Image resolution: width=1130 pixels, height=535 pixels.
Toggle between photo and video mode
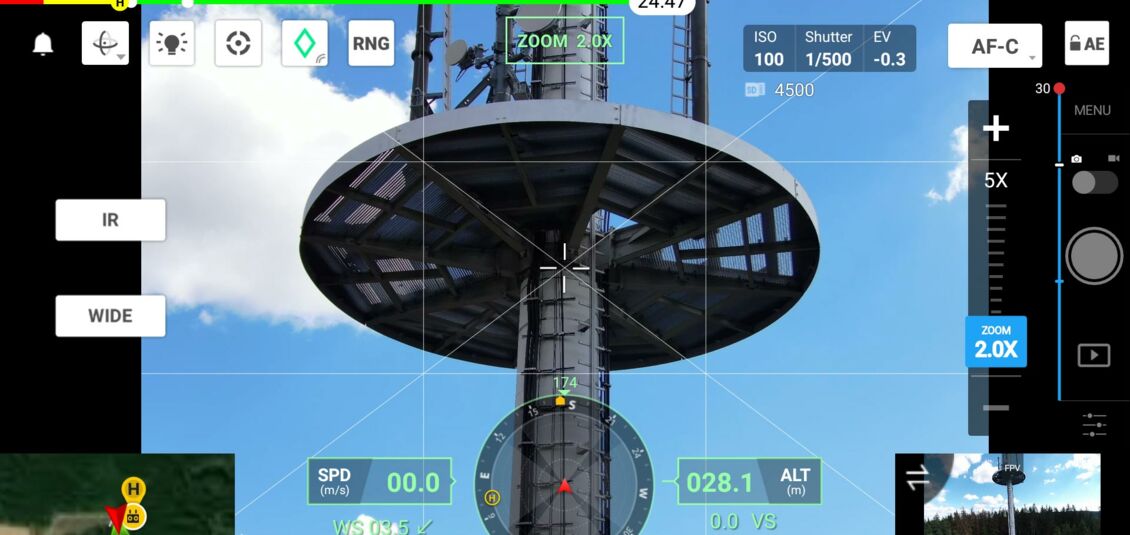click(1094, 182)
